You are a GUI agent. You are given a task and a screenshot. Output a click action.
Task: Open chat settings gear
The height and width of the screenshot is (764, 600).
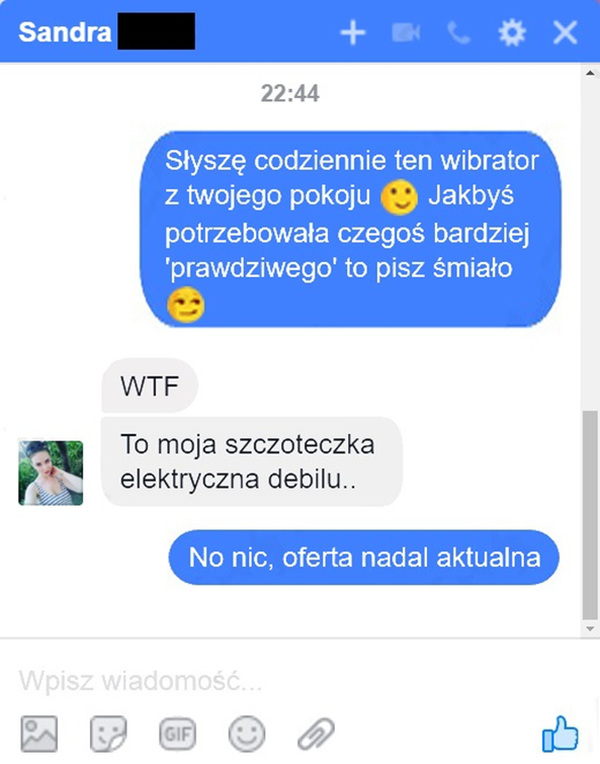tap(512, 32)
